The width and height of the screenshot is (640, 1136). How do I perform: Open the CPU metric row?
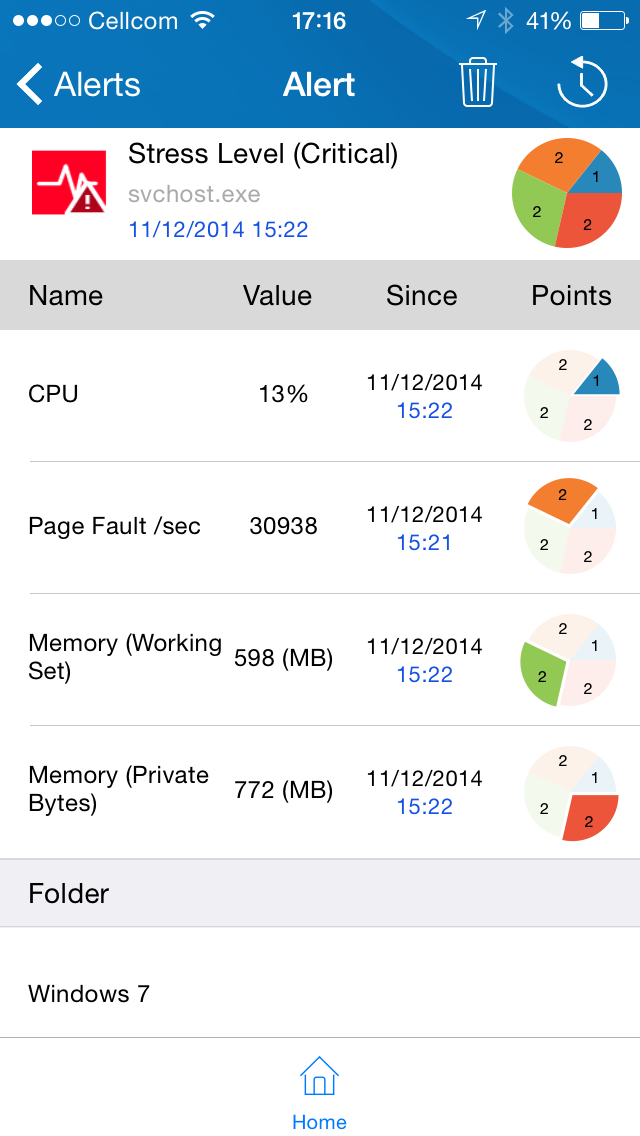pos(320,396)
